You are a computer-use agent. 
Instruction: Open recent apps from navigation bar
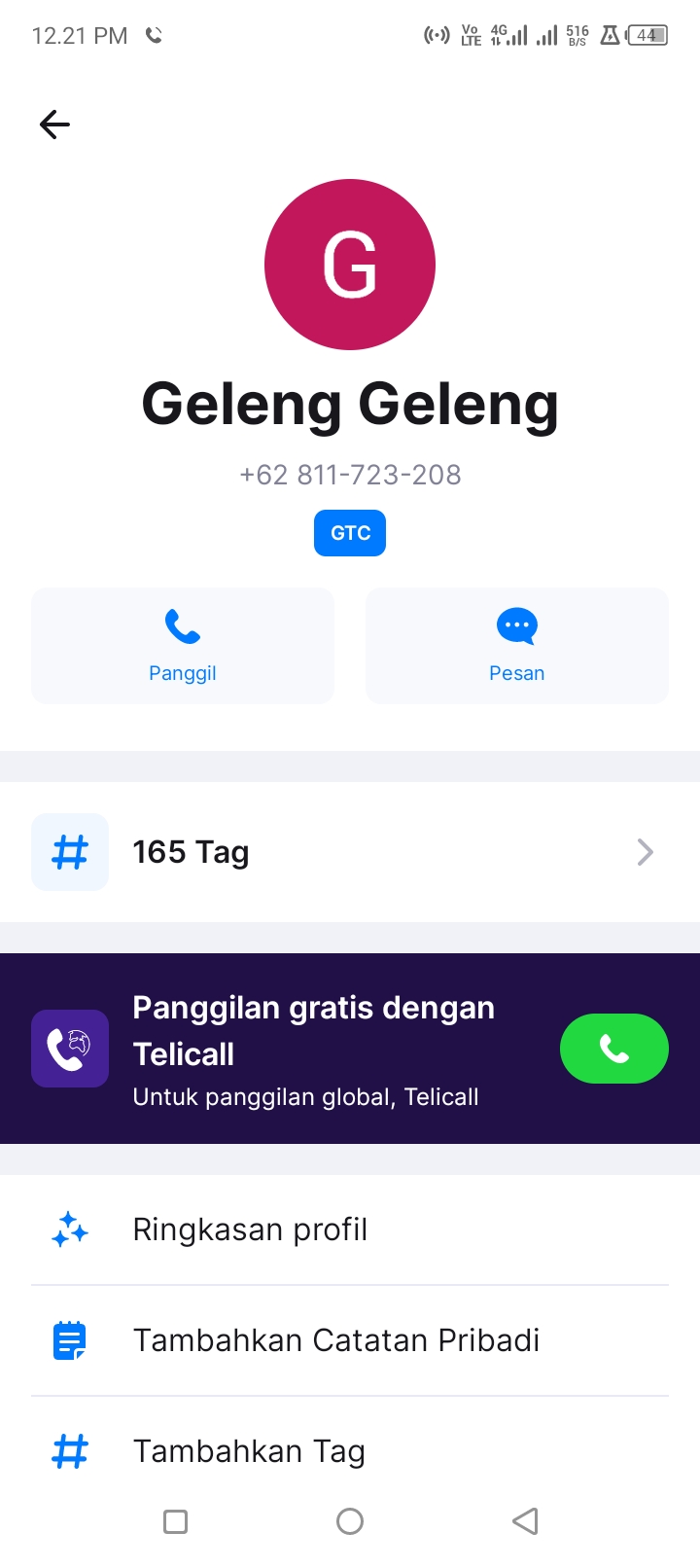pos(176,1521)
